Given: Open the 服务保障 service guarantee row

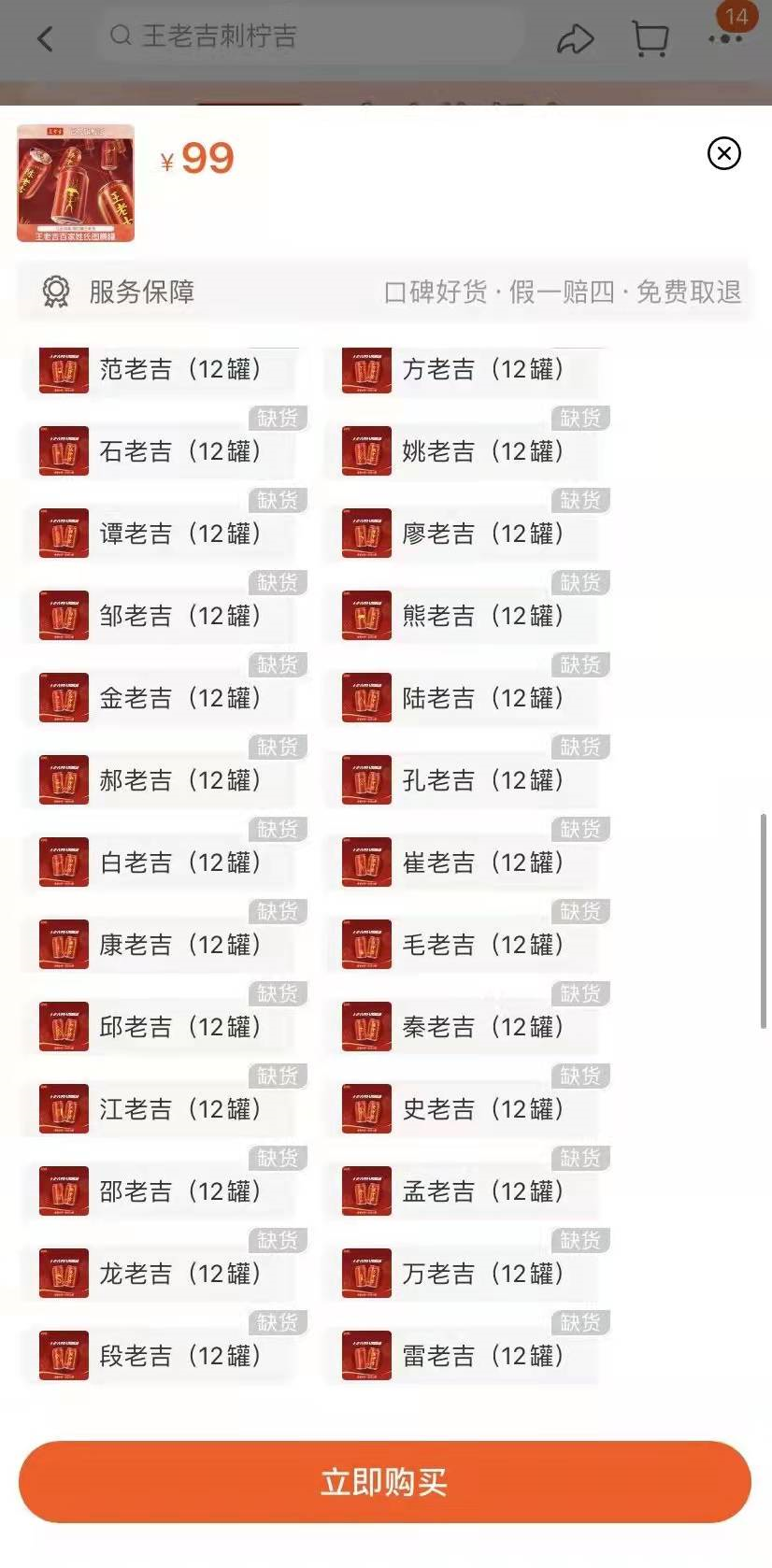Looking at the screenshot, I should 385,292.
